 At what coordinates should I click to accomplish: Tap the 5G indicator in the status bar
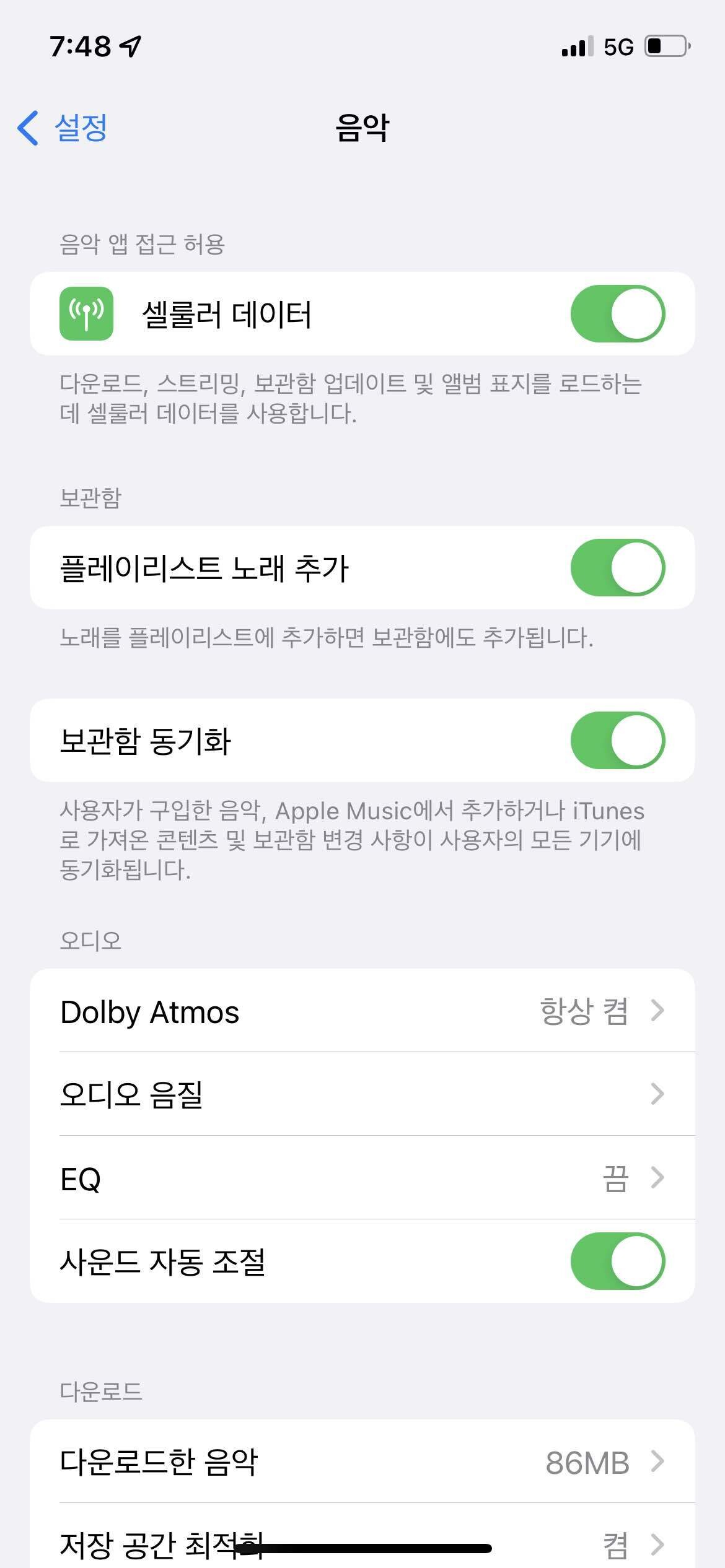[619, 46]
